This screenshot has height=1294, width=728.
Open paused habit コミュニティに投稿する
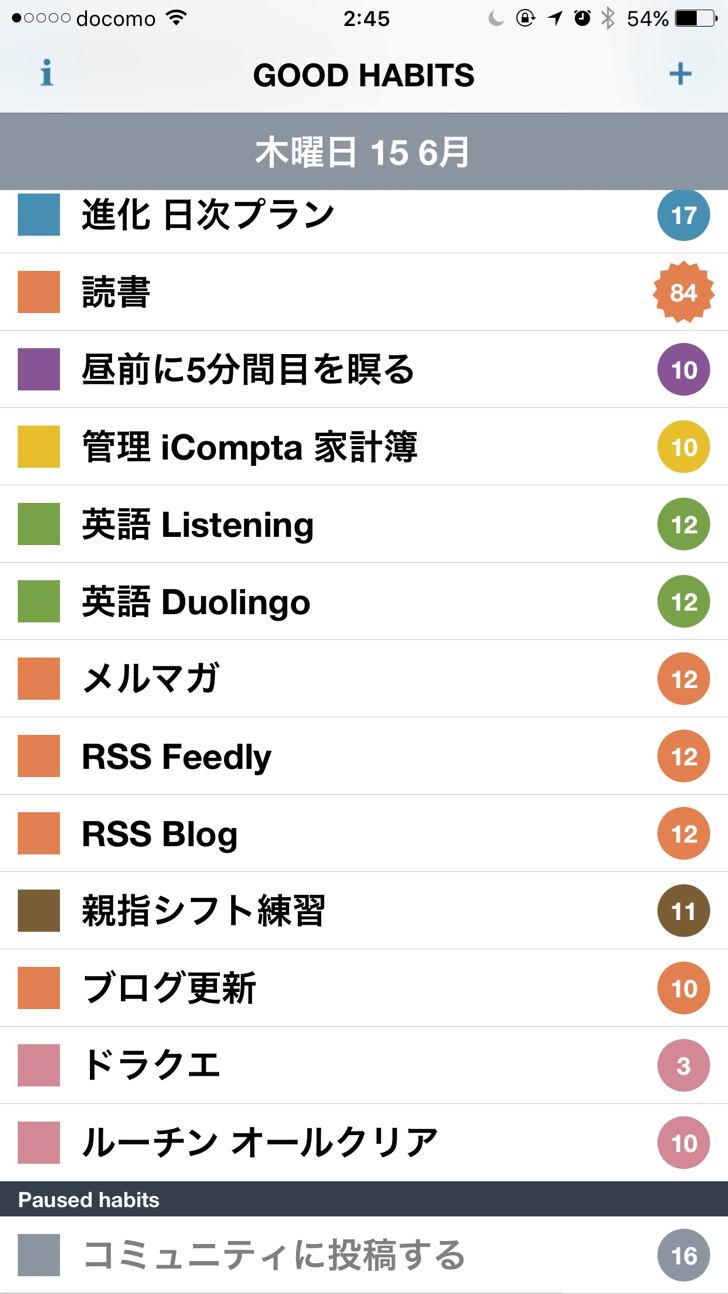point(364,1255)
